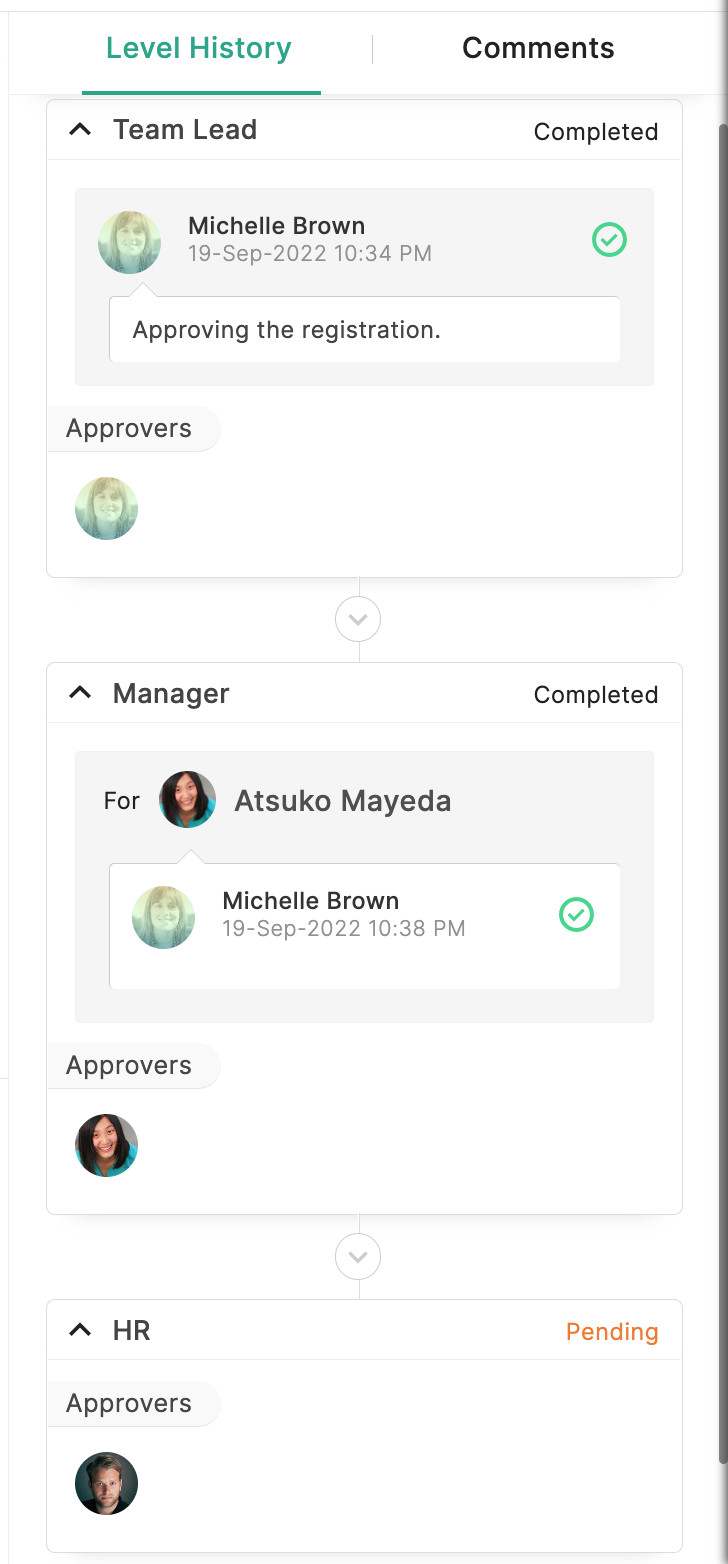This screenshot has width=728, height=1564.
Task: Open the Team Lead approver's avatar
Action: tap(106, 508)
